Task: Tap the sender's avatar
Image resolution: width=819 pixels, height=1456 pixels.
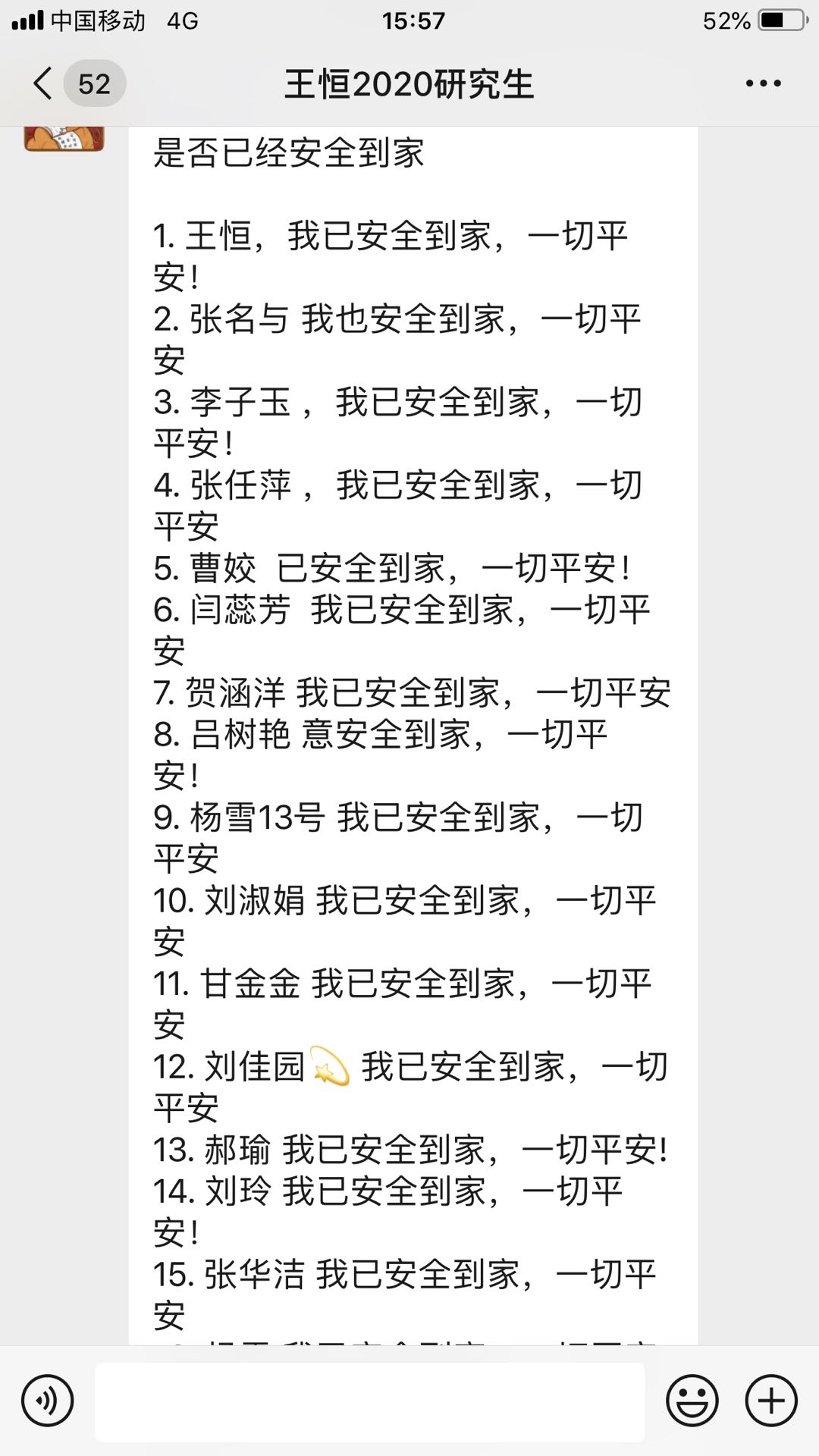Action: coord(64,140)
